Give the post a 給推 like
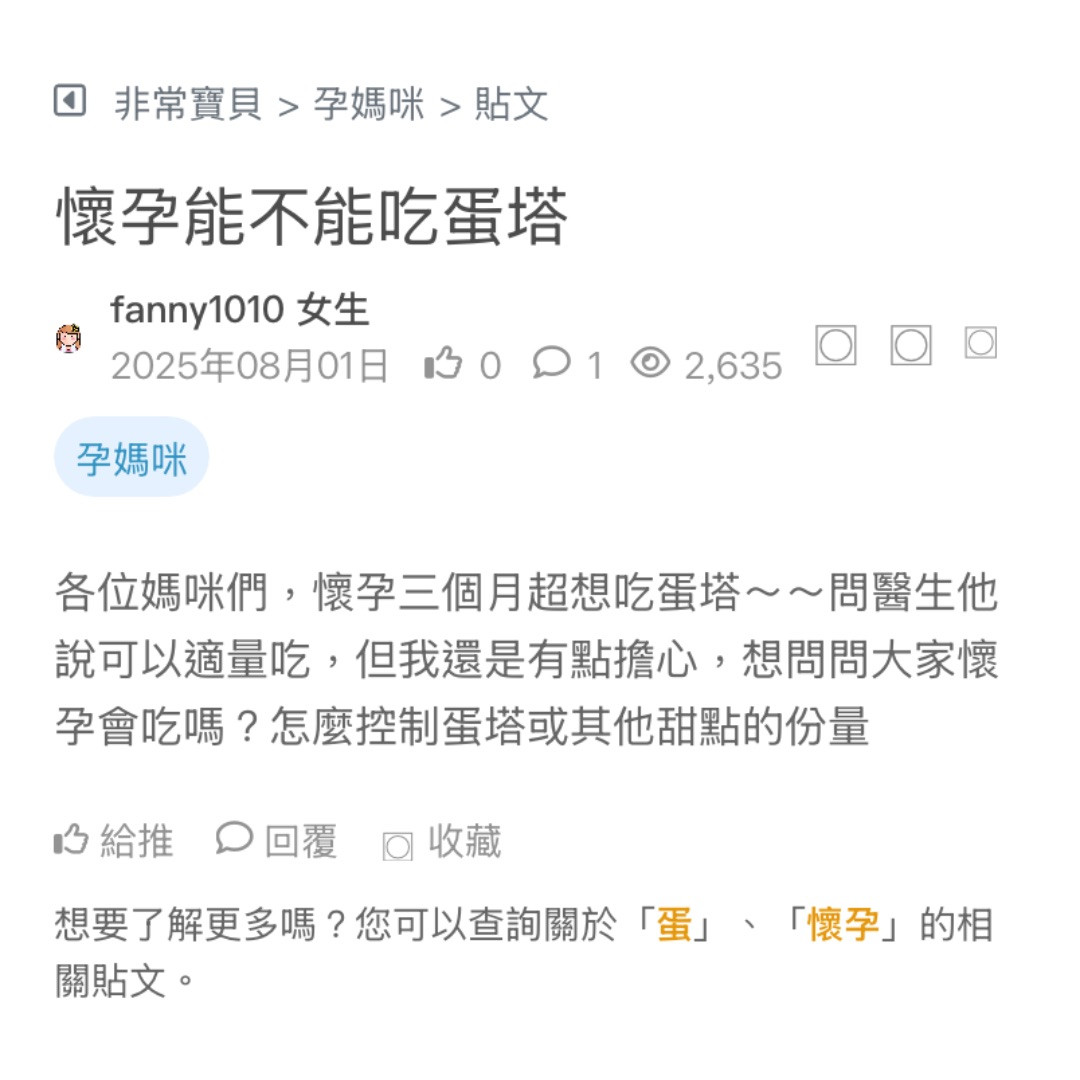Screen dimensions: 1080x1080 pyautogui.click(x=113, y=841)
